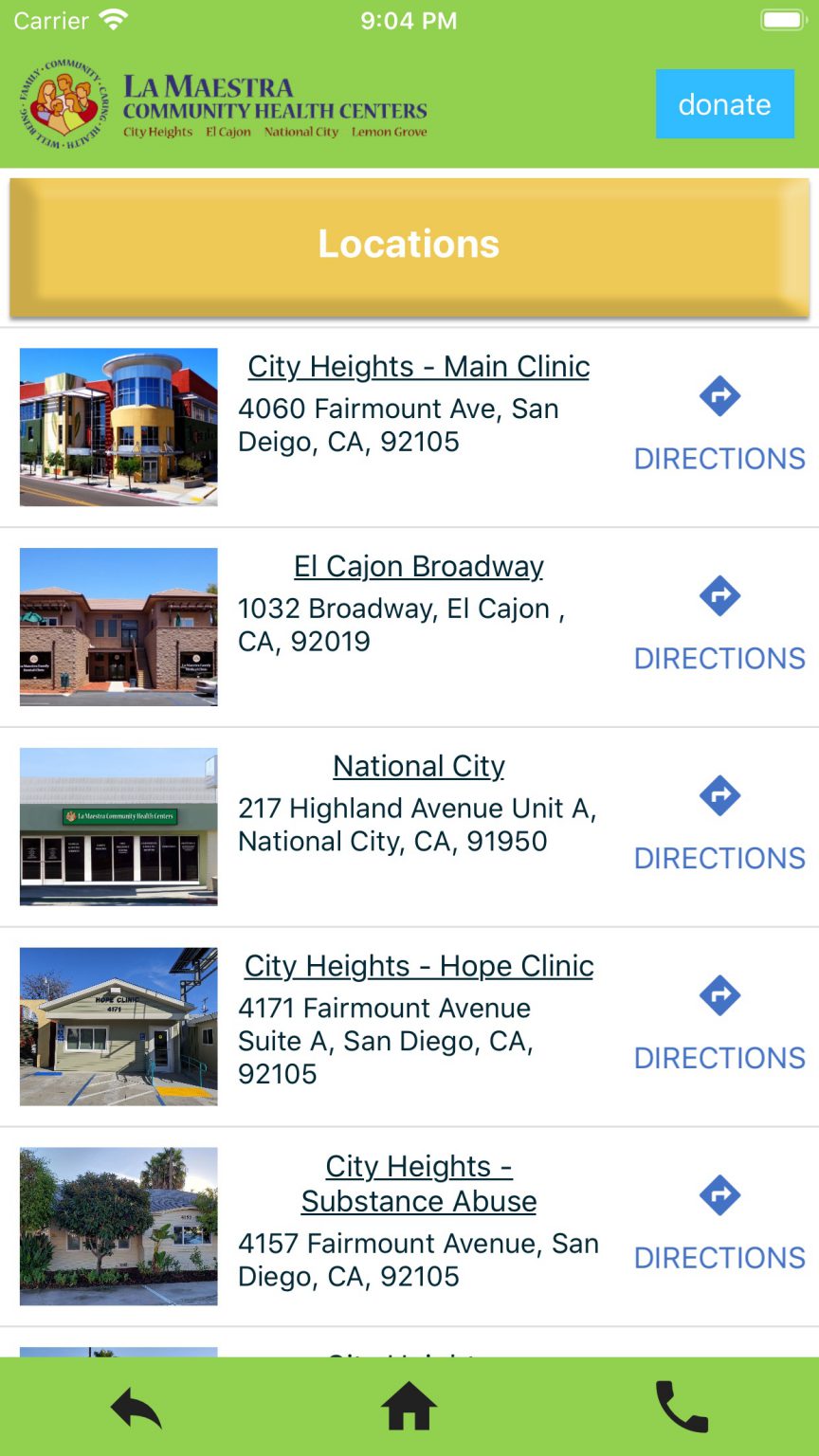This screenshot has width=819, height=1456.
Task: Get directions to City Heights Main Clinic
Action: tap(719, 426)
